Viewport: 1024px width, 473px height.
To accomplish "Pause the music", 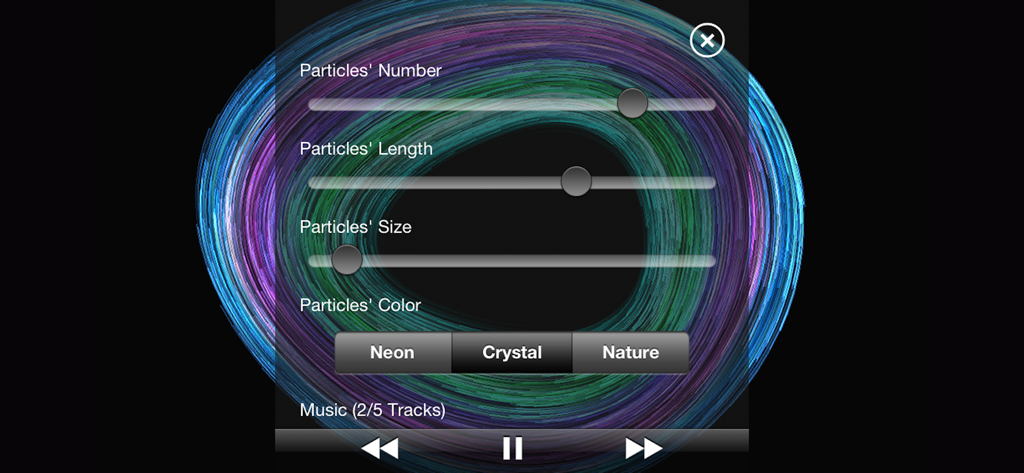I will pyautogui.click(x=512, y=448).
